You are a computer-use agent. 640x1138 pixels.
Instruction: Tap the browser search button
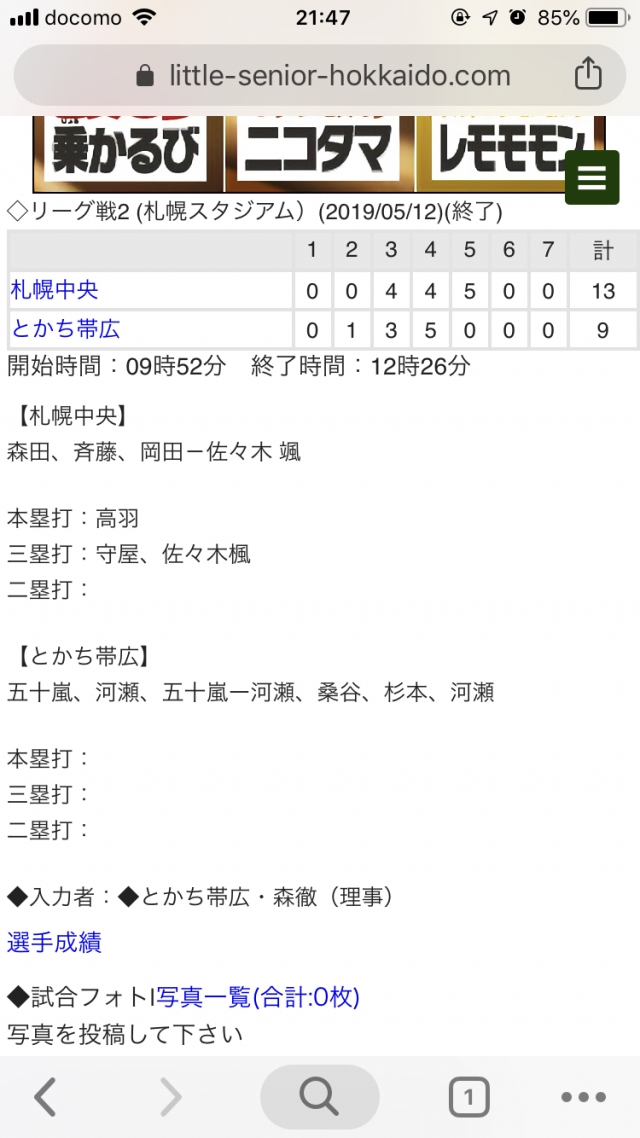click(x=319, y=1097)
